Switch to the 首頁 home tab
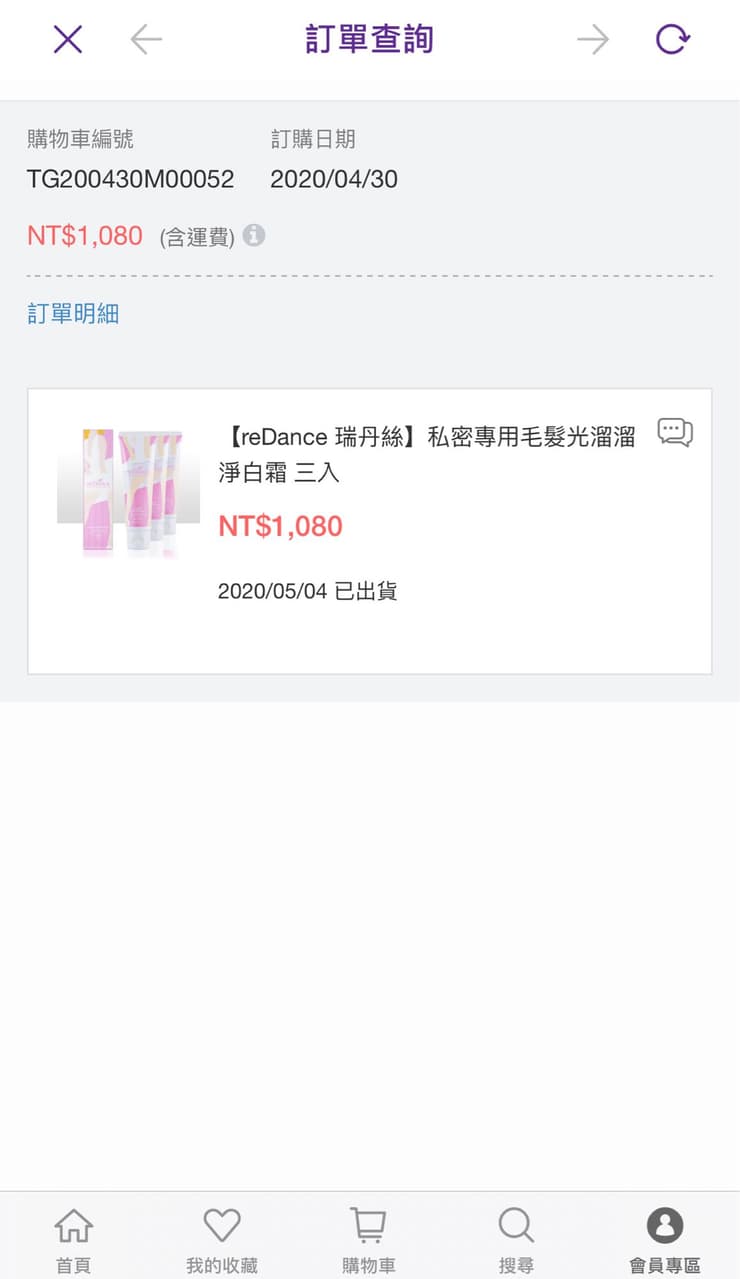This screenshot has height=1279, width=740. coord(73,1238)
